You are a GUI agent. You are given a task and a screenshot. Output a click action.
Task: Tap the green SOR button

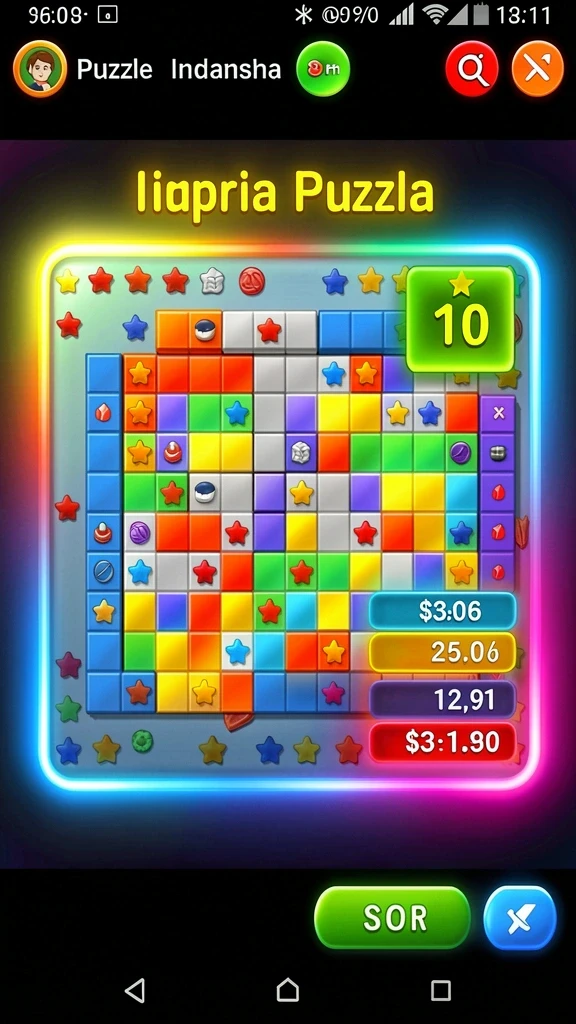pos(392,918)
